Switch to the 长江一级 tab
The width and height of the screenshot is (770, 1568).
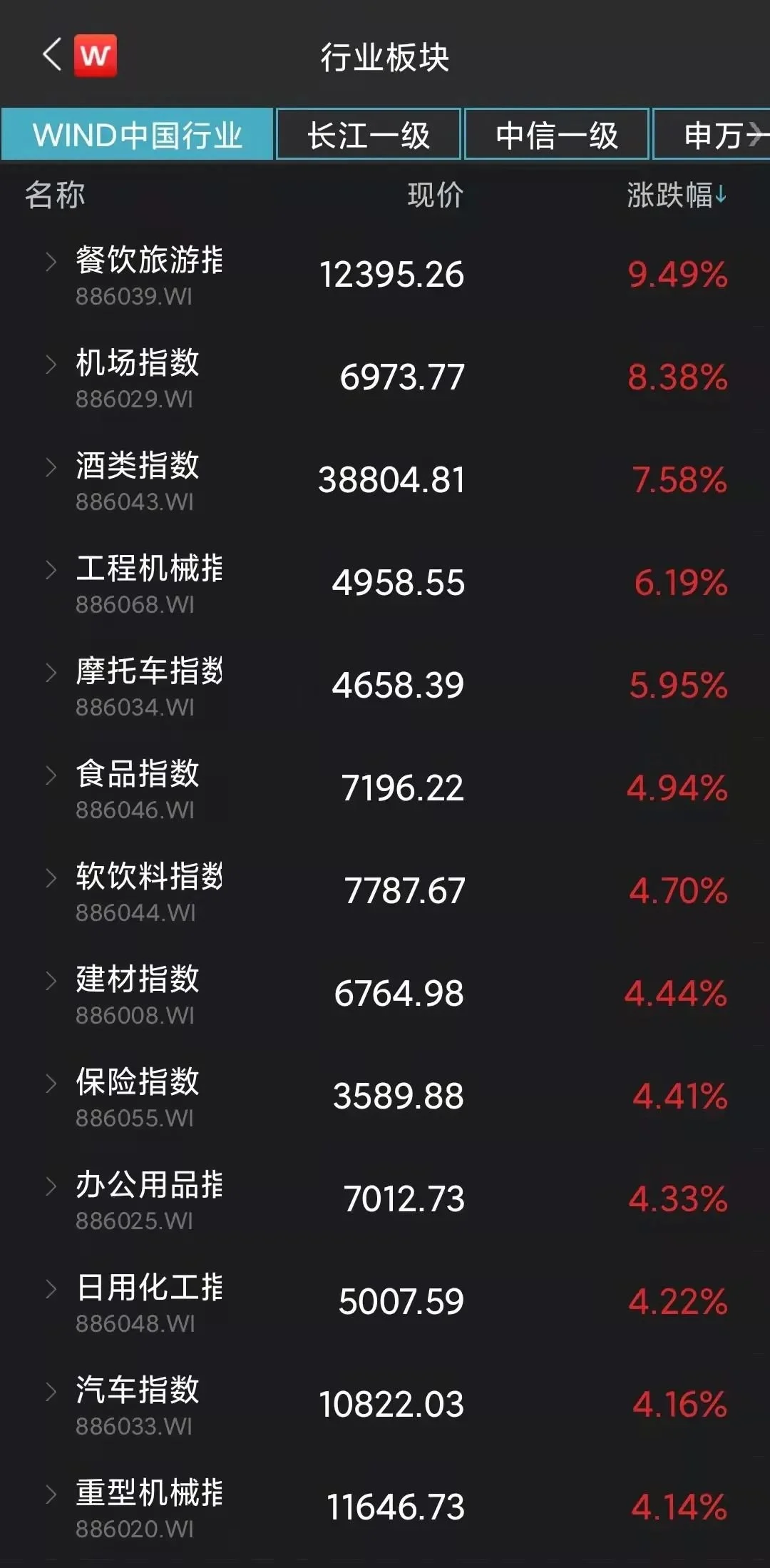[x=369, y=133]
